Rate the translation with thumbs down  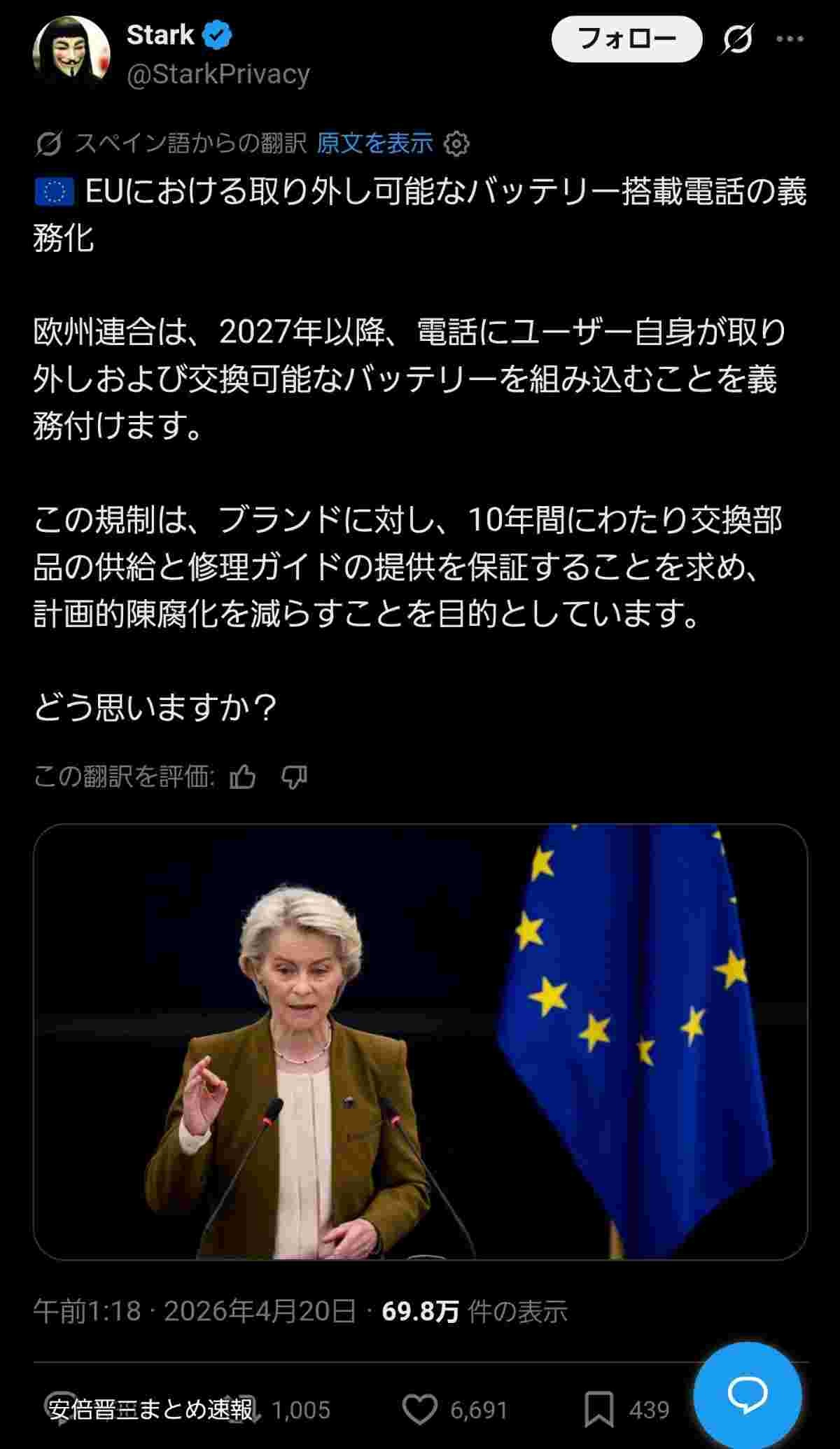(294, 776)
